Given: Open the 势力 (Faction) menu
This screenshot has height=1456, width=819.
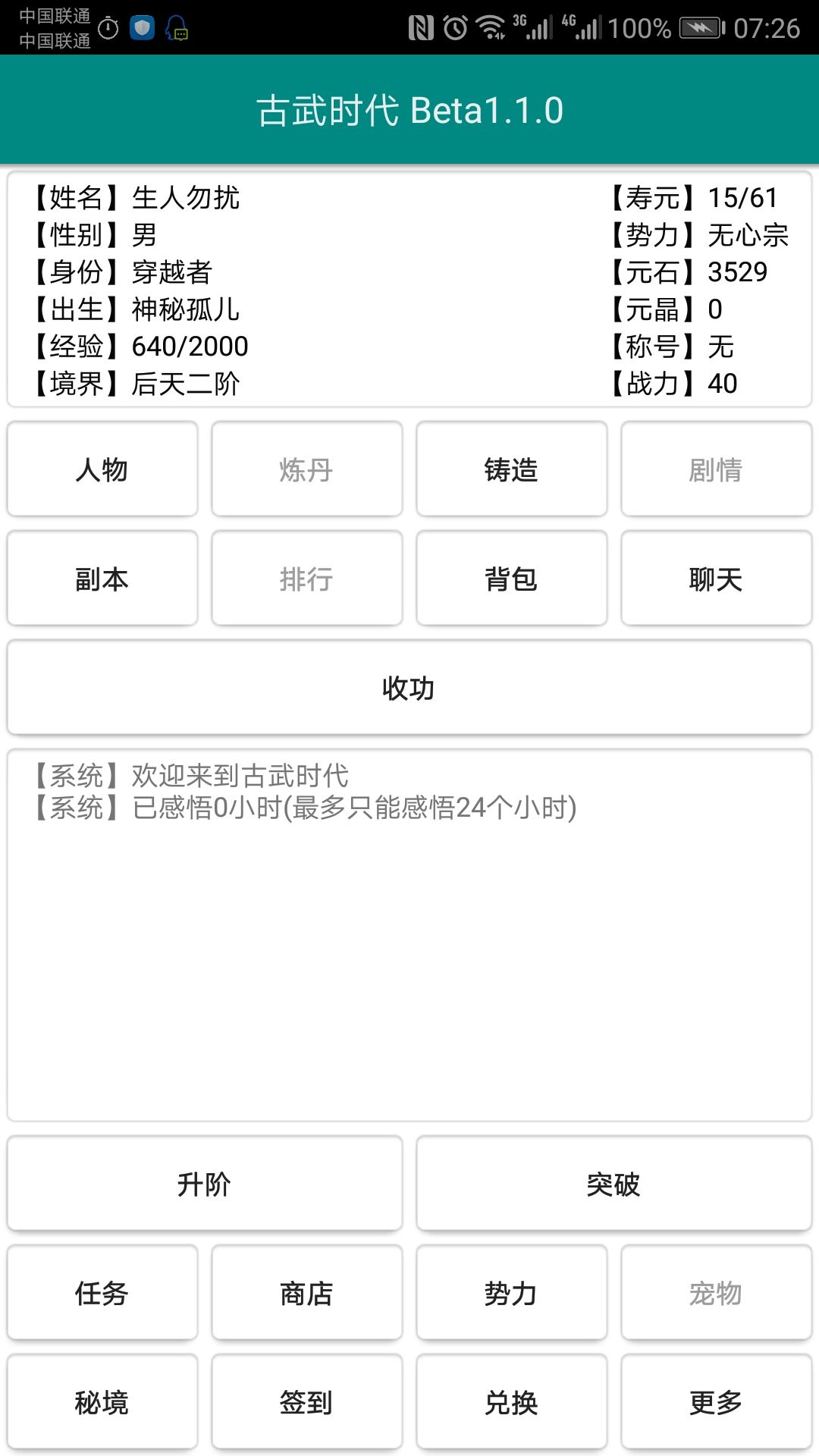Looking at the screenshot, I should [511, 1294].
